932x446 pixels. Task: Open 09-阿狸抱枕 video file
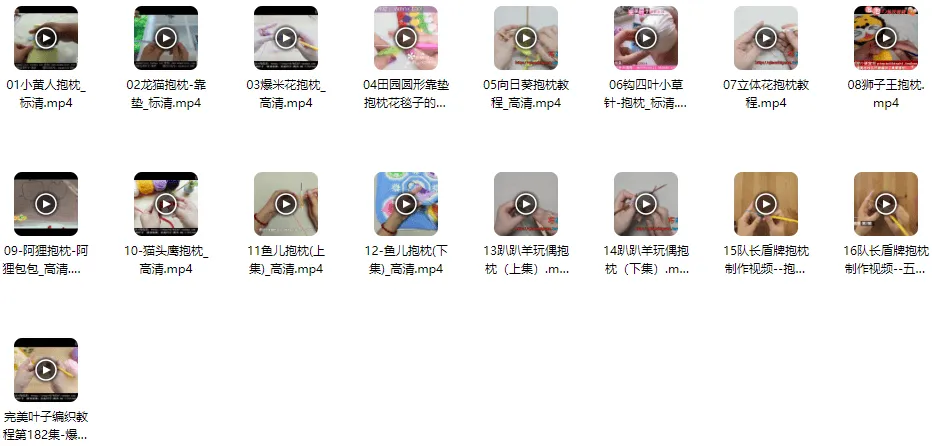click(46, 204)
